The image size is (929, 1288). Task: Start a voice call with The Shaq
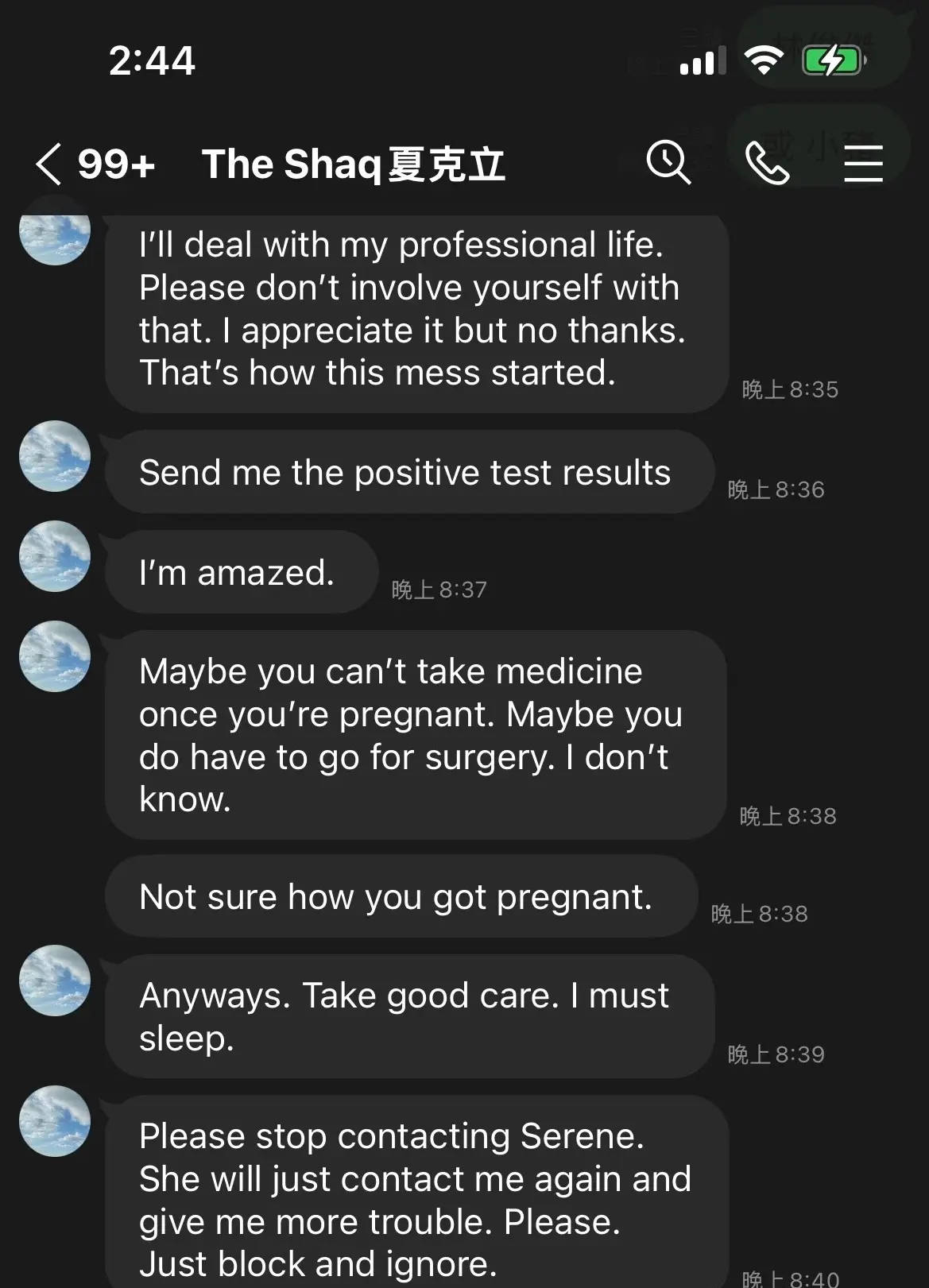pos(767,164)
